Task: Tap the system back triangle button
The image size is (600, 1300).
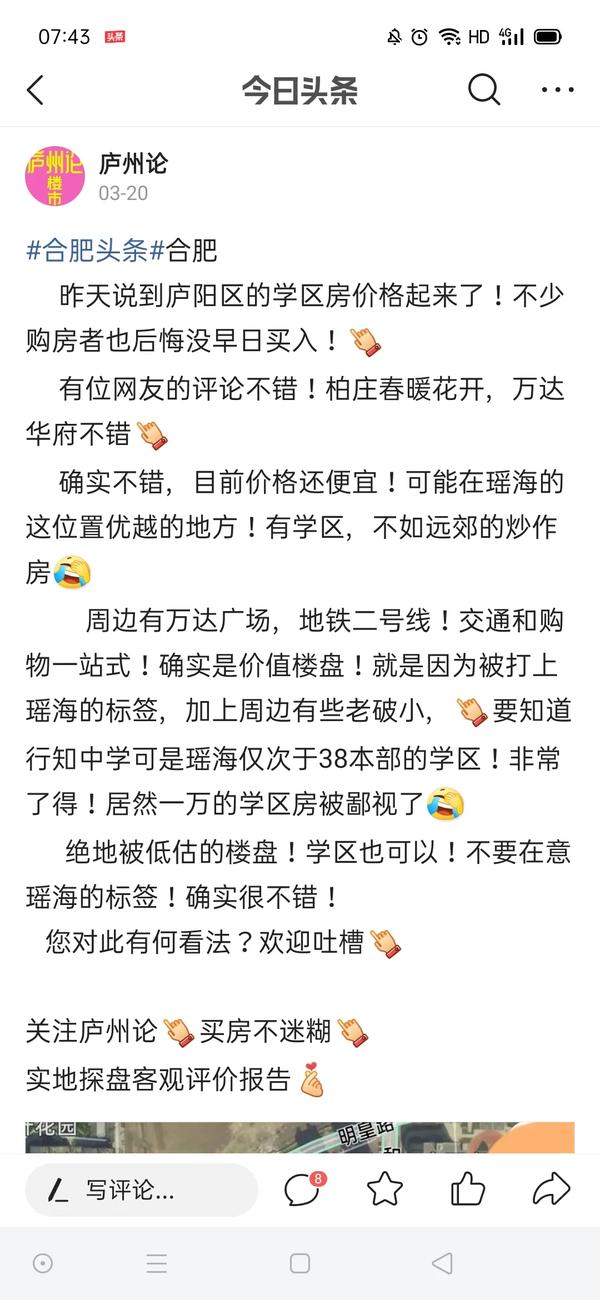Action: [x=442, y=1263]
